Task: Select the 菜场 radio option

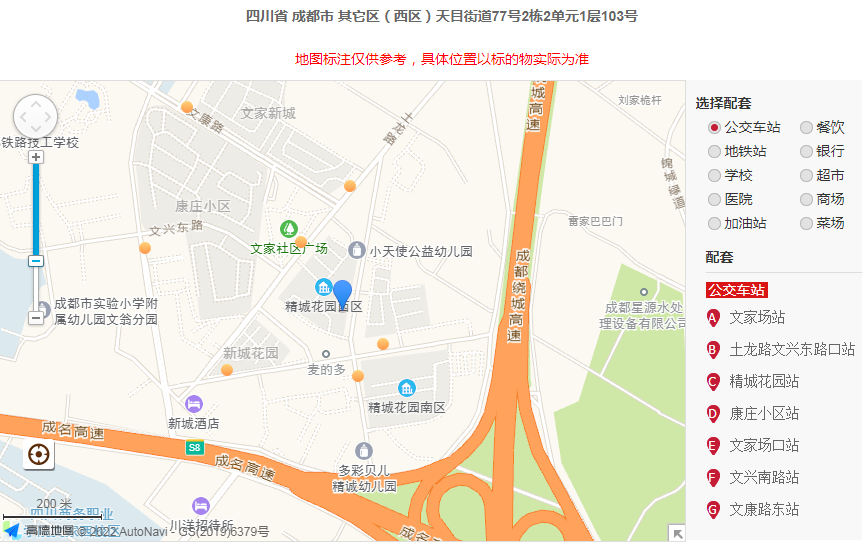Action: pyautogui.click(x=806, y=224)
